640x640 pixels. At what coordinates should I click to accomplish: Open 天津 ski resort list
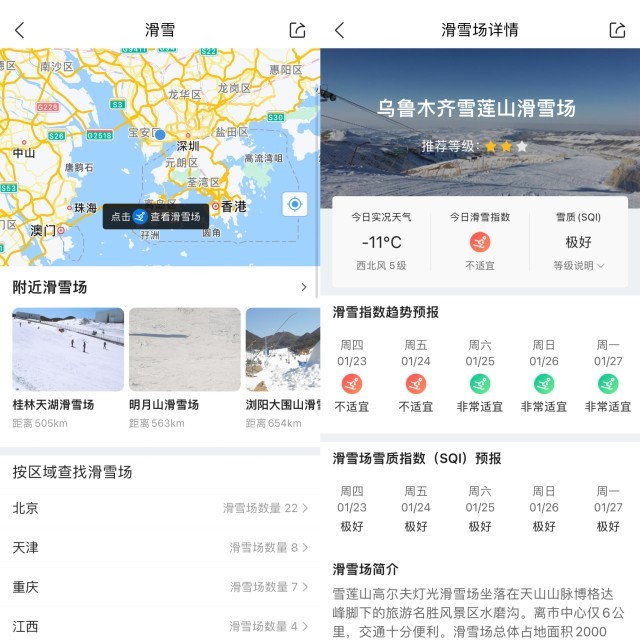point(160,547)
